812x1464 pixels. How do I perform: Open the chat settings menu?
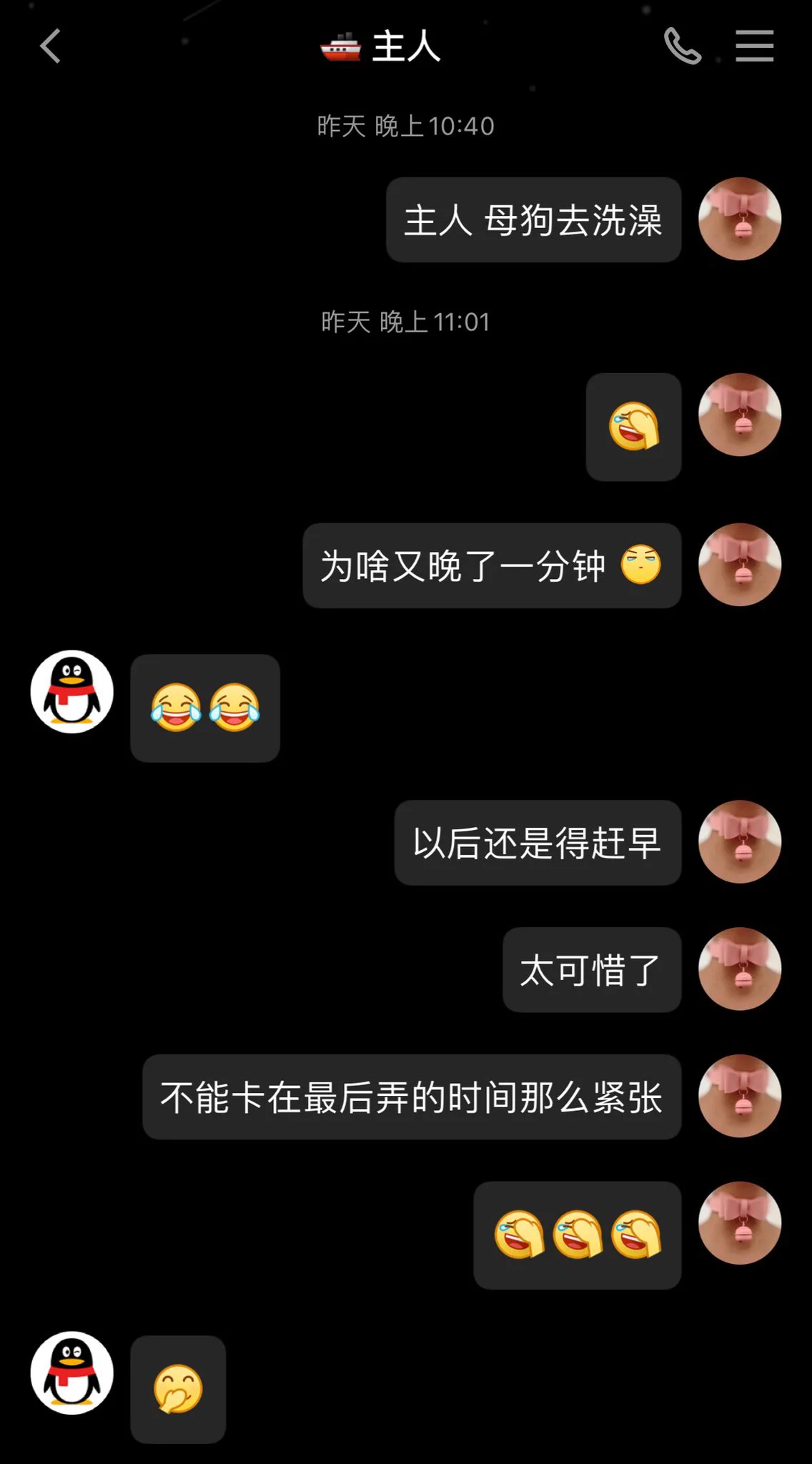[x=755, y=46]
